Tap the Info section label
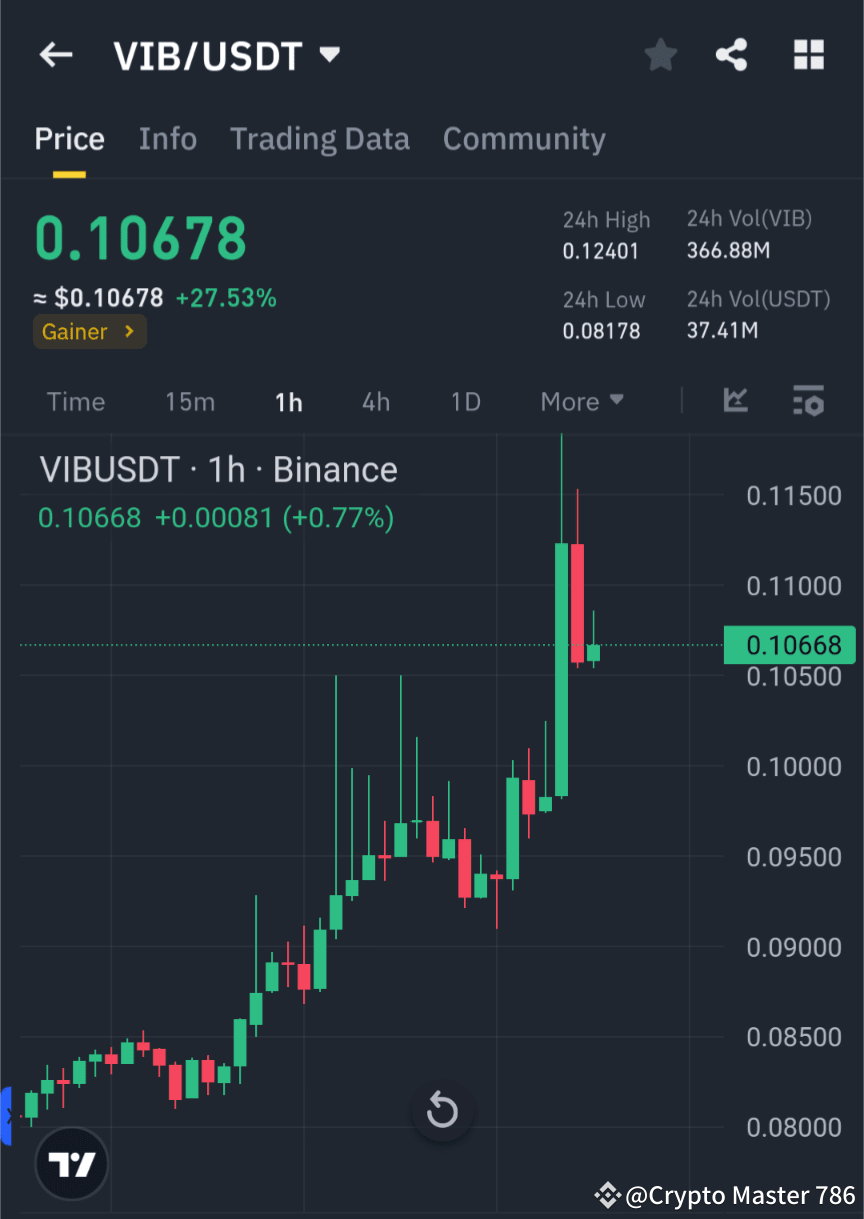This screenshot has height=1219, width=864. pyautogui.click(x=167, y=138)
